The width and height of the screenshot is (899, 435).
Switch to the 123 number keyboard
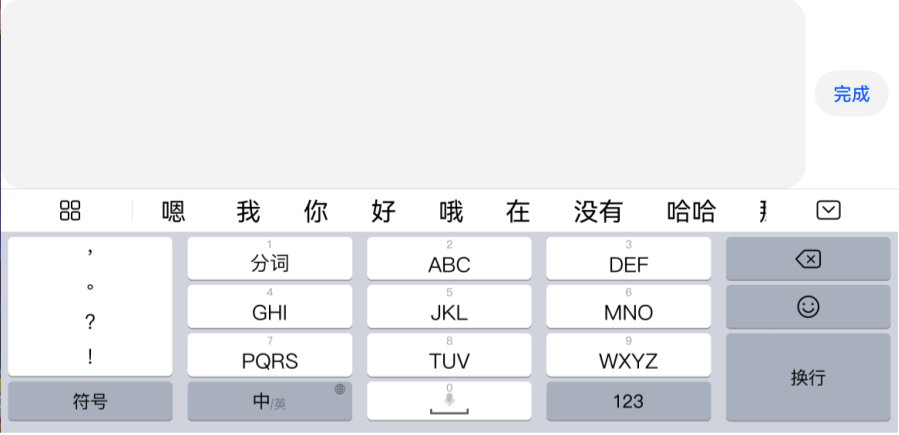(x=628, y=401)
